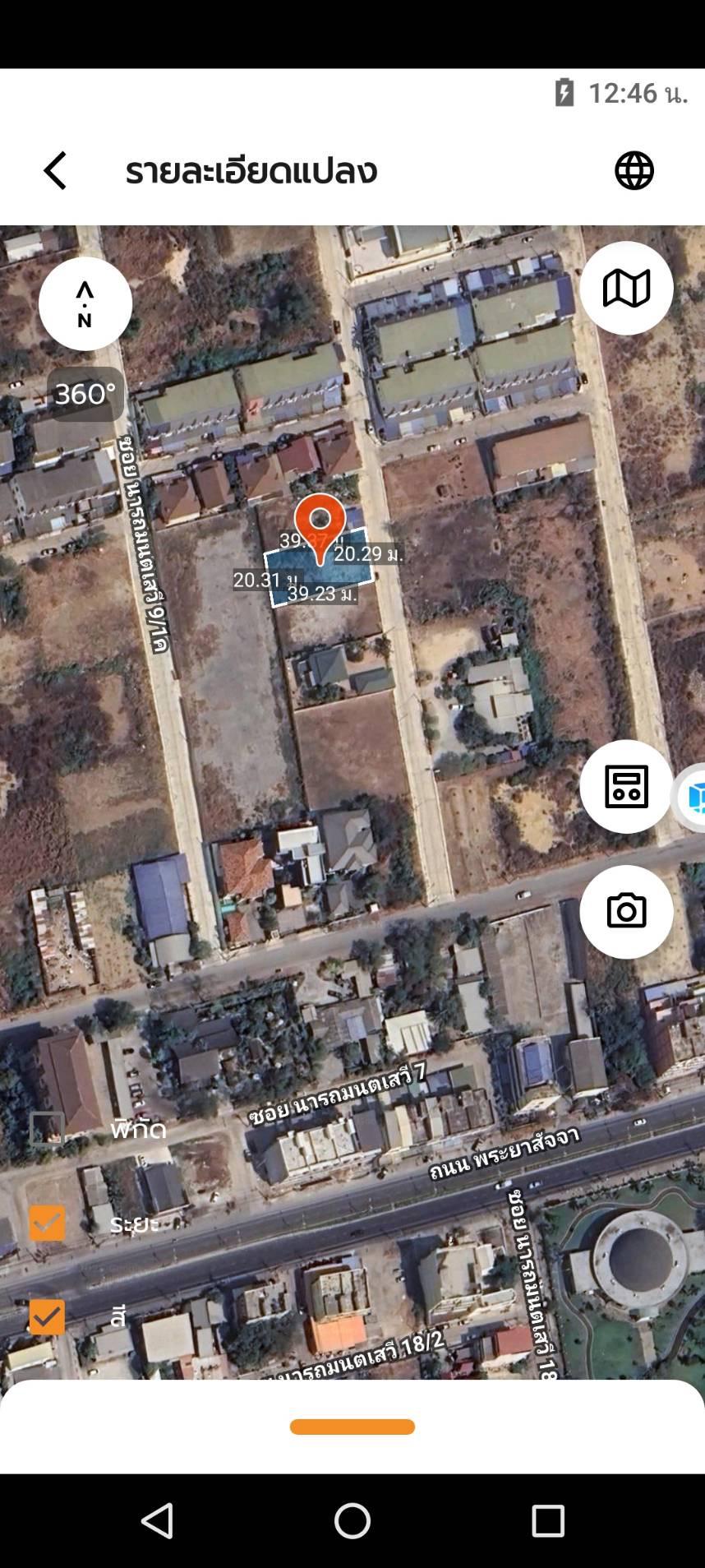Open system recent apps
The width and height of the screenshot is (705, 1568).
[548, 1521]
